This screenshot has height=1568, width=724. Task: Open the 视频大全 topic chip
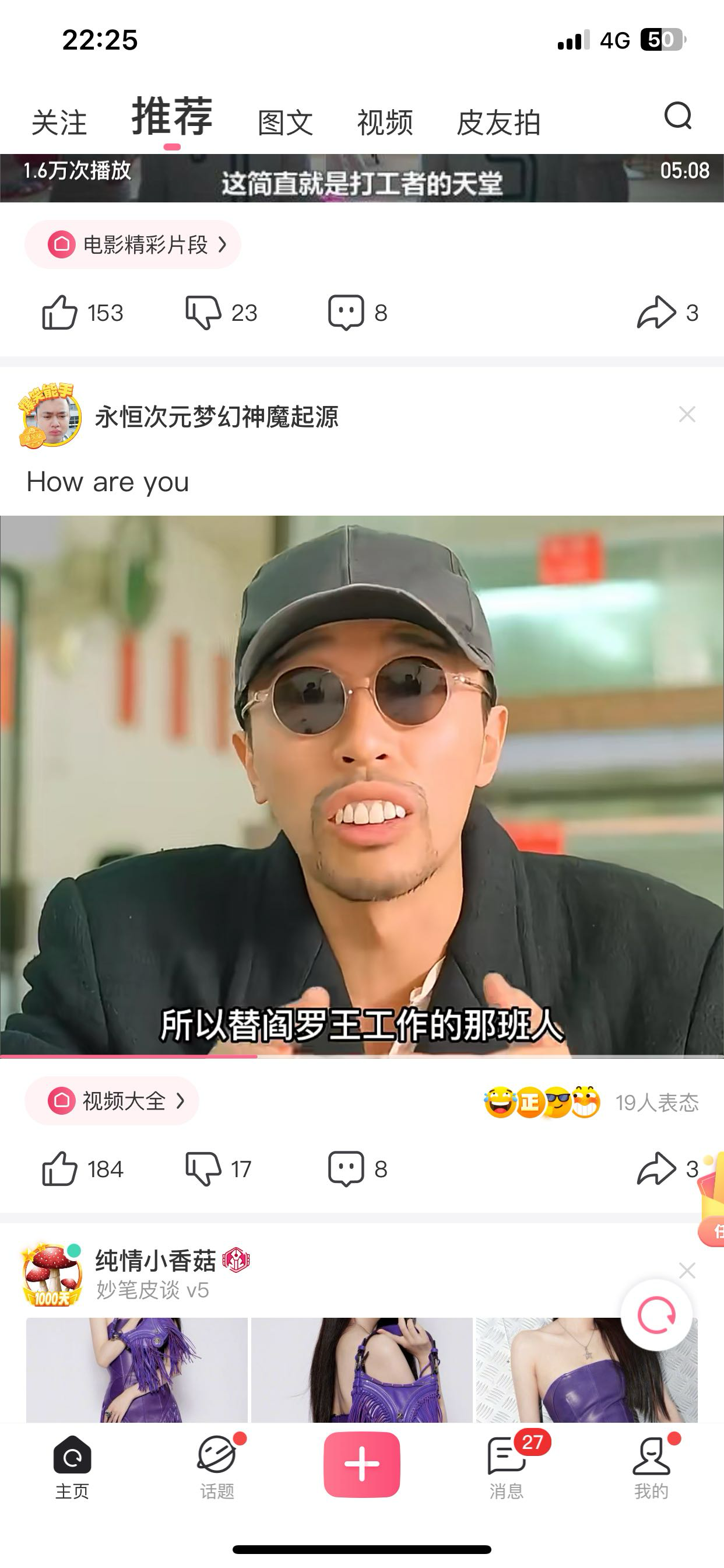(112, 1101)
